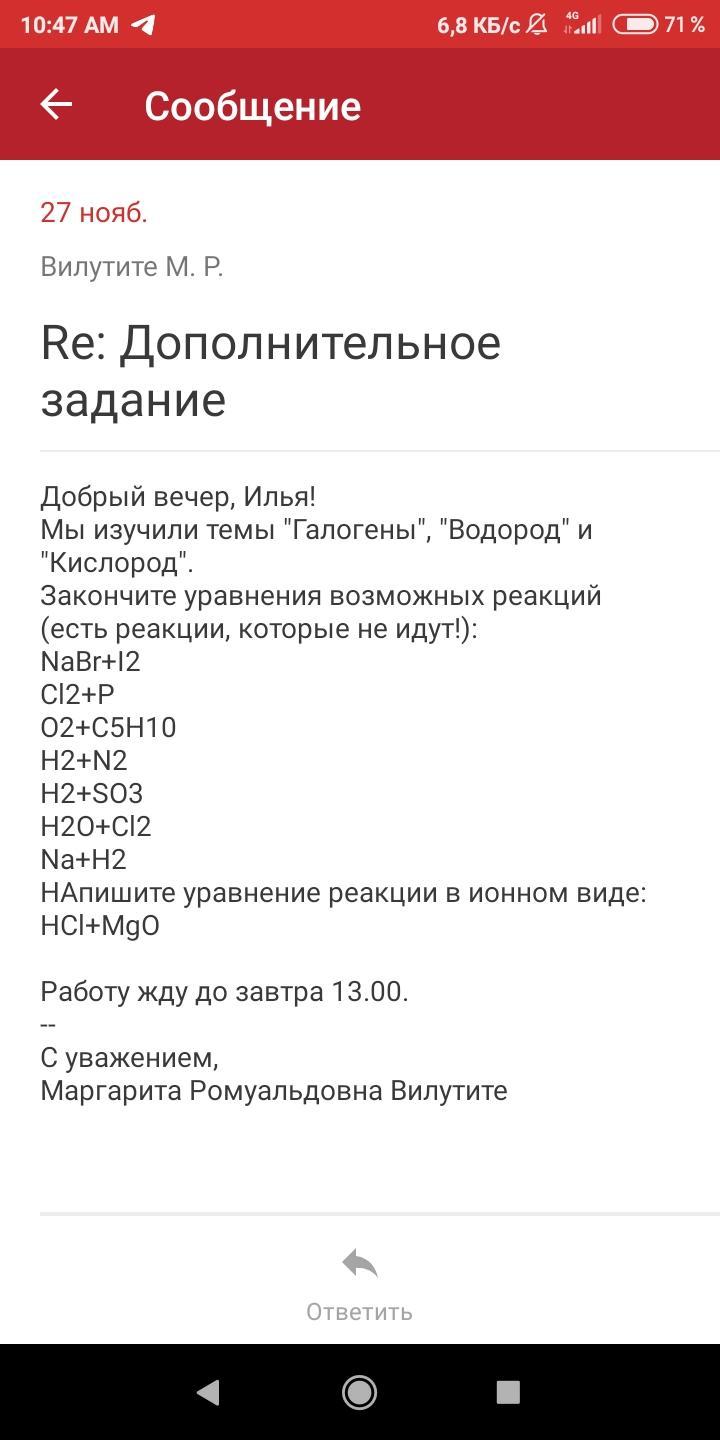Go back using the app bar arrow
The width and height of the screenshot is (720, 1440).
(56, 104)
